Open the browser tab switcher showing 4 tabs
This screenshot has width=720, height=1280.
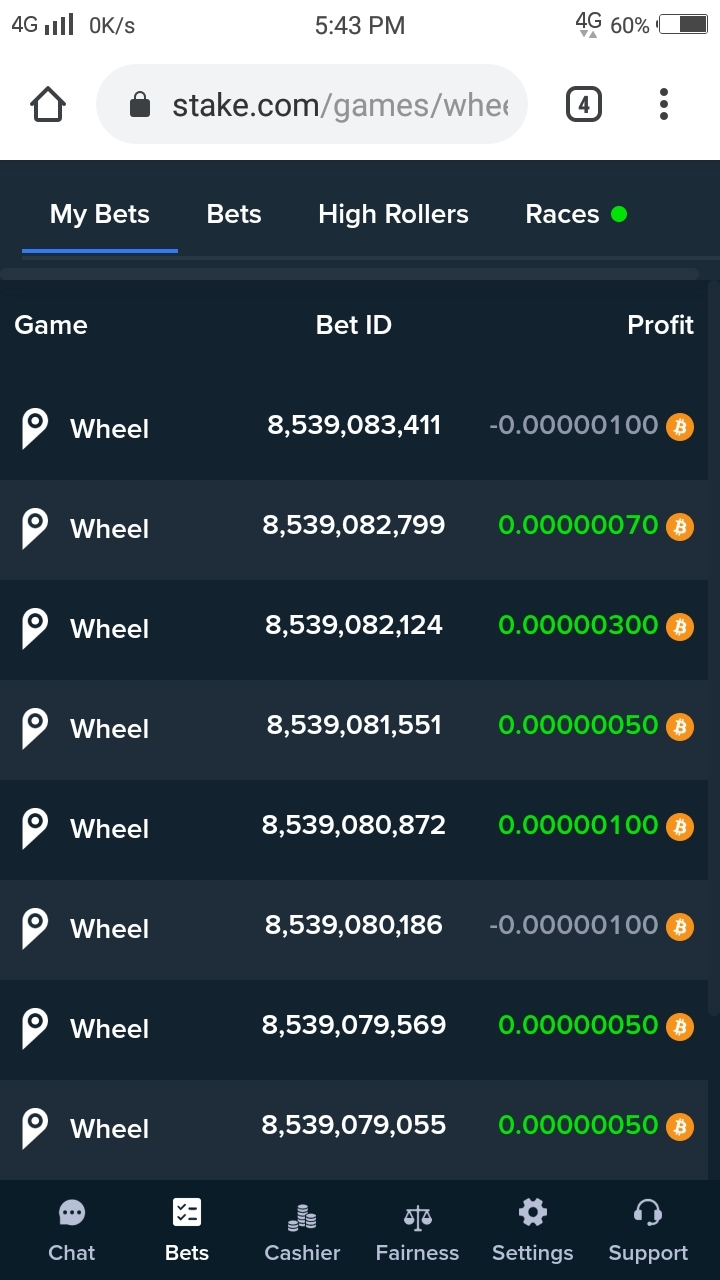584,104
